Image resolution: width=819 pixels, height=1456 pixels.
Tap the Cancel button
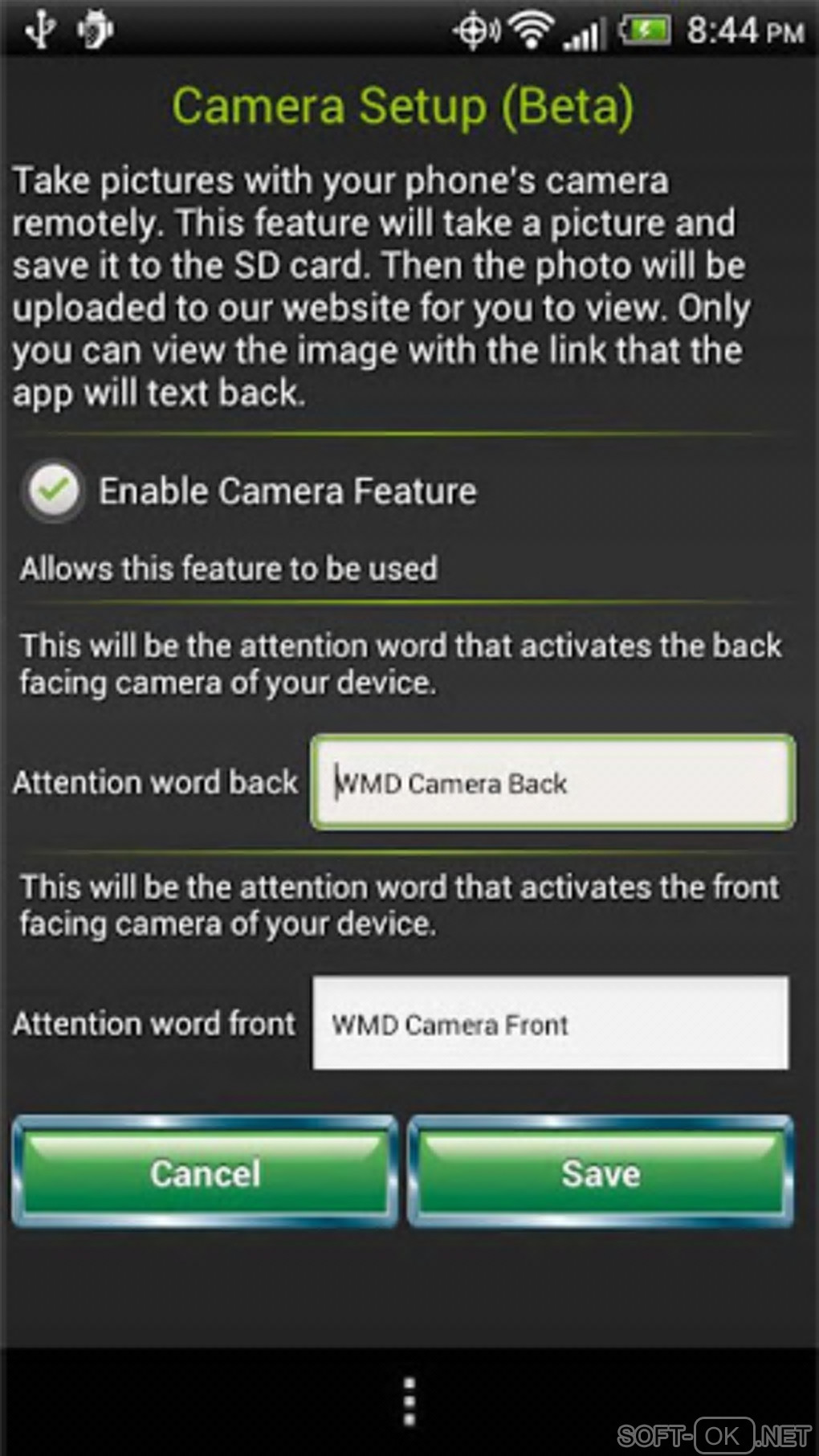pyautogui.click(x=206, y=1173)
